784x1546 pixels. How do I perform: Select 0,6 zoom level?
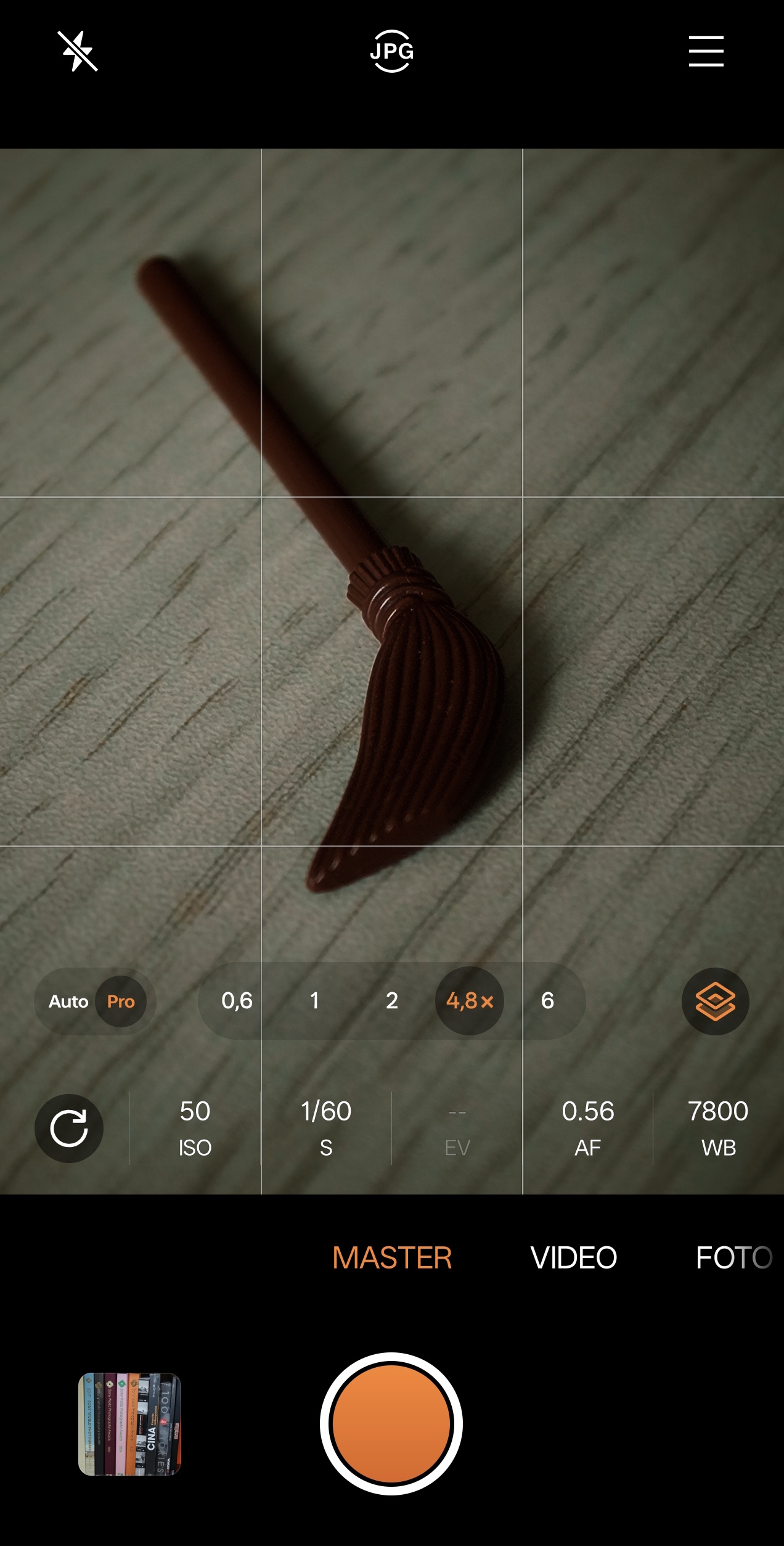237,1001
